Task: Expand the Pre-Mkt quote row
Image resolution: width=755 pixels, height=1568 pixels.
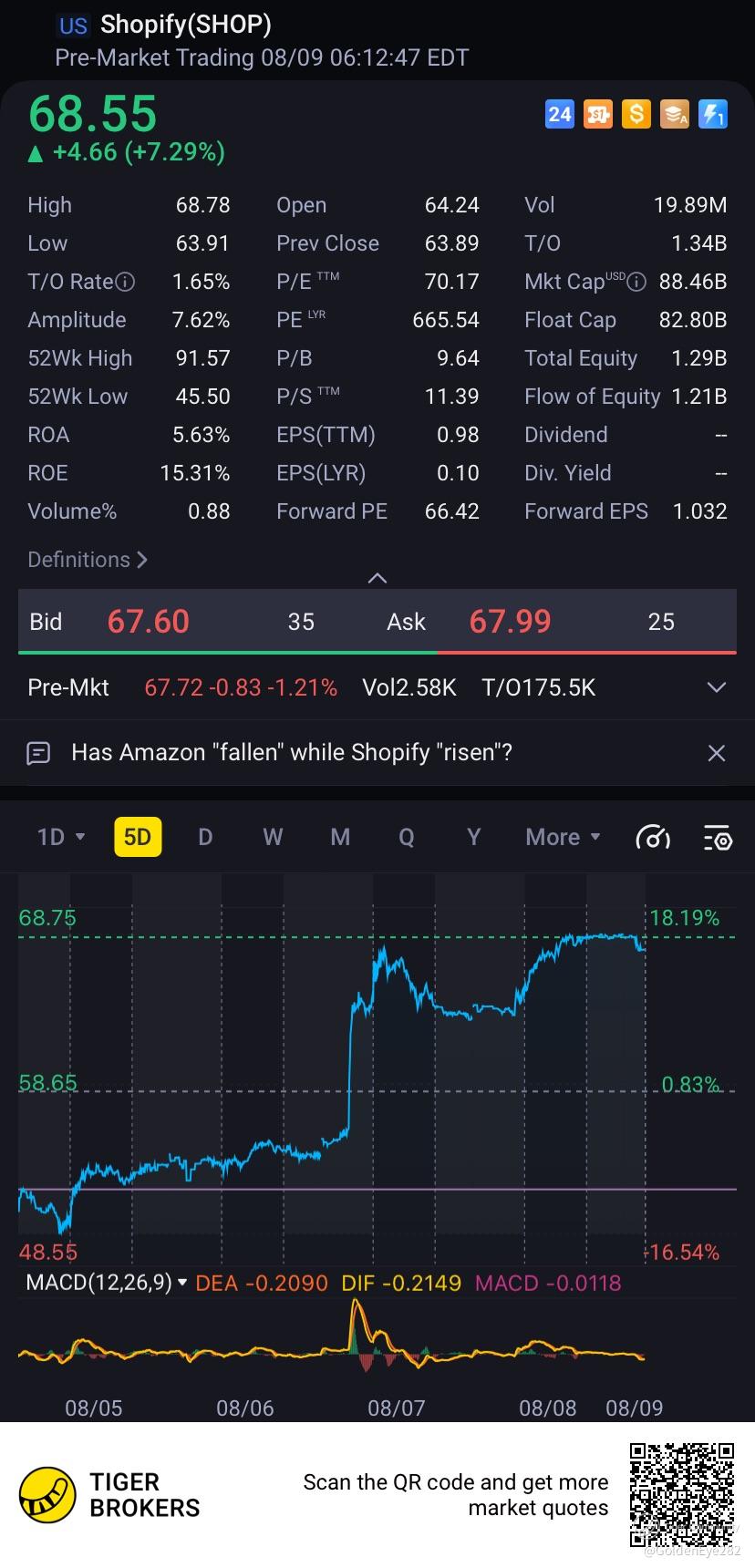Action: click(x=717, y=687)
